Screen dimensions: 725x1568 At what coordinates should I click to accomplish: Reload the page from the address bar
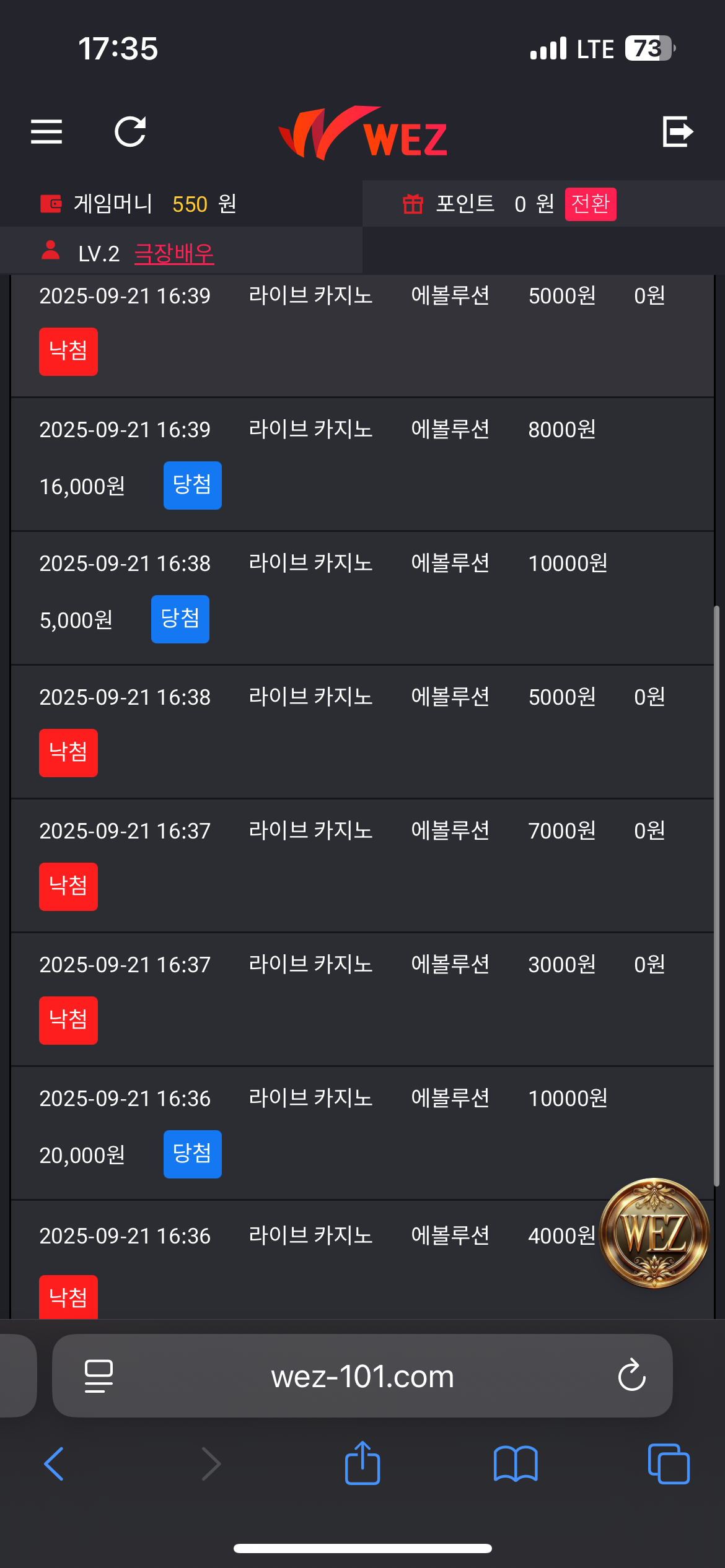tap(631, 1376)
